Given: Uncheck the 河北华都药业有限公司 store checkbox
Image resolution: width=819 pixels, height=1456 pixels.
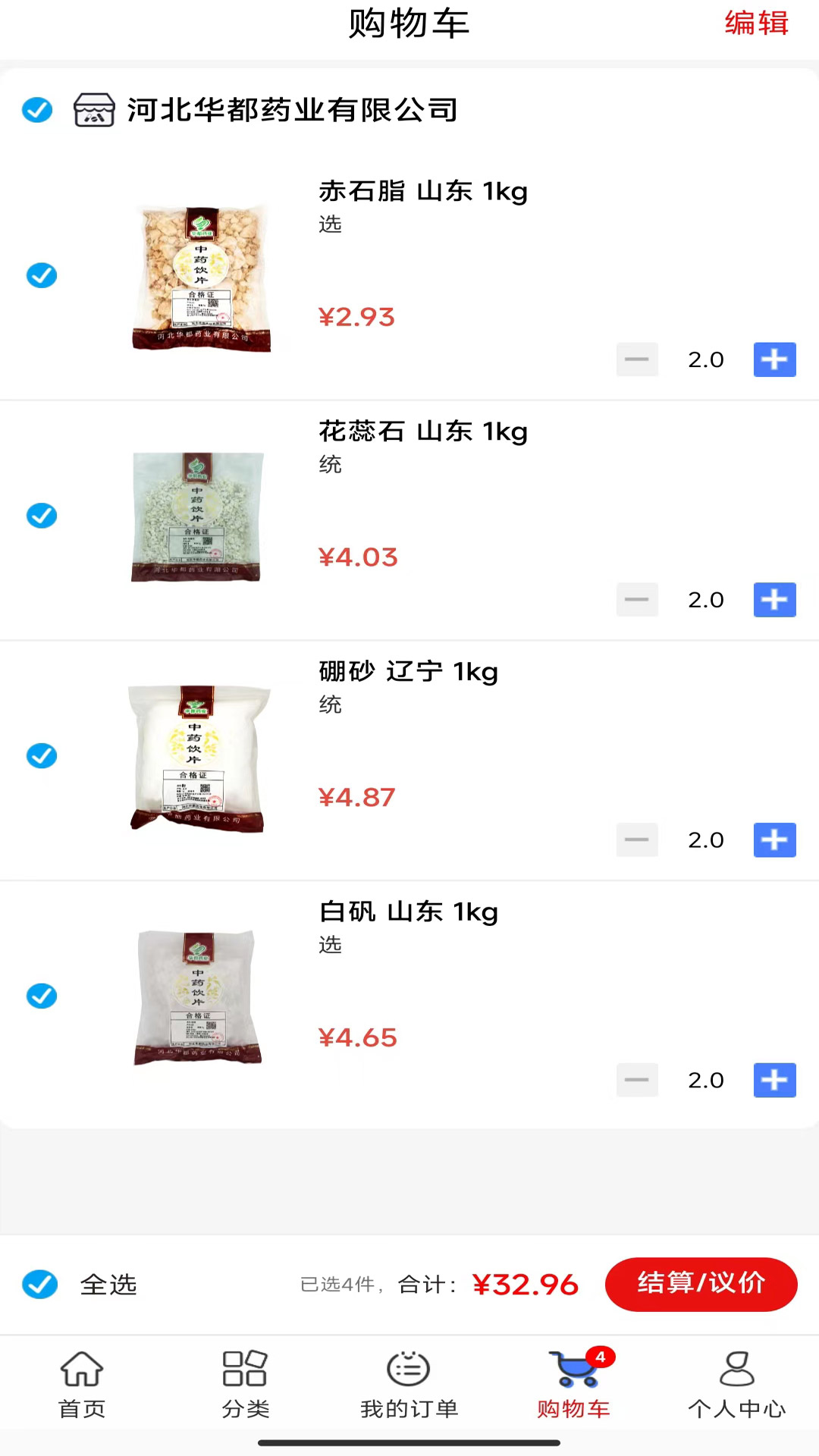Looking at the screenshot, I should (x=37, y=110).
